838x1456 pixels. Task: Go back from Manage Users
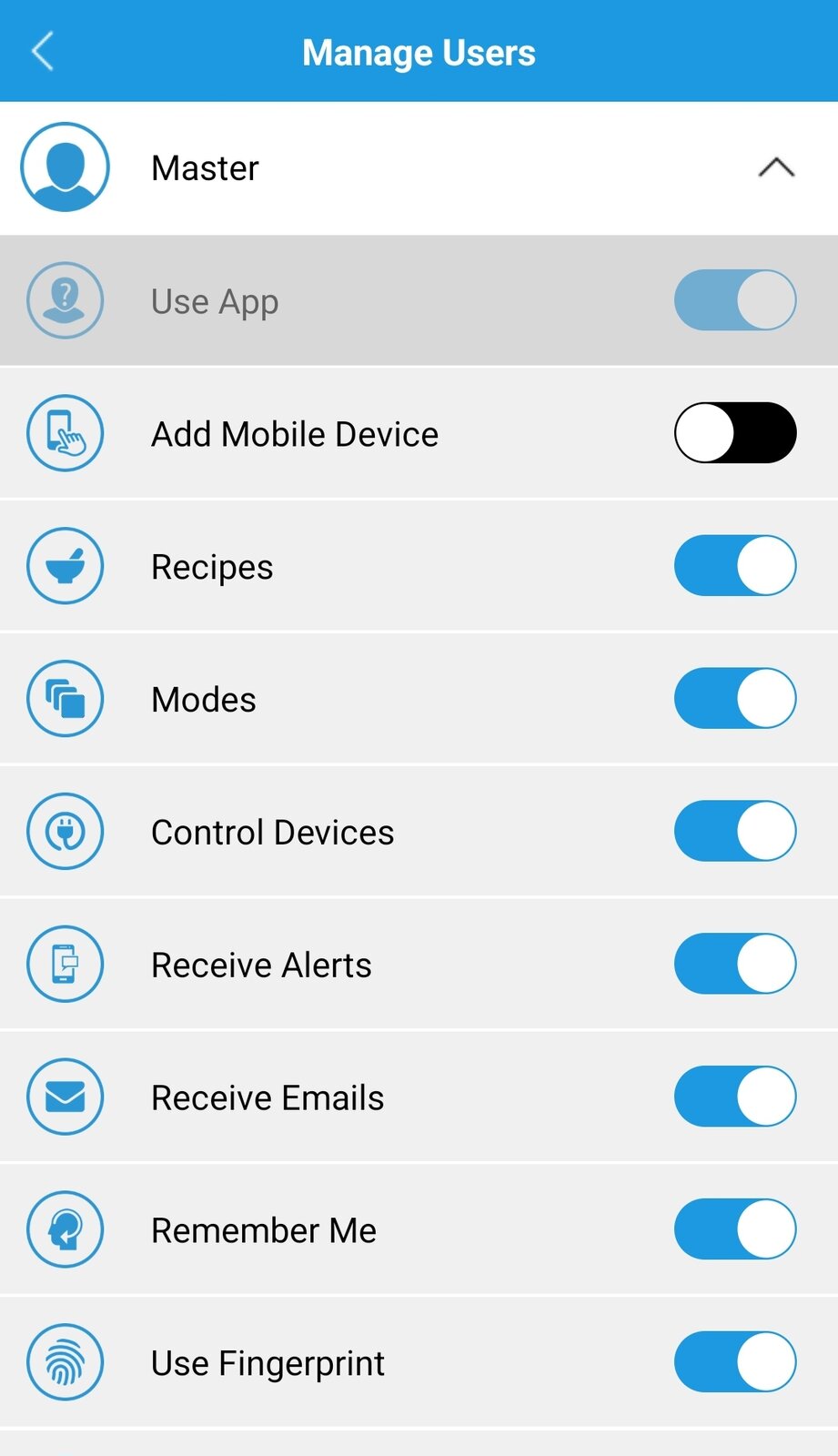[x=43, y=51]
